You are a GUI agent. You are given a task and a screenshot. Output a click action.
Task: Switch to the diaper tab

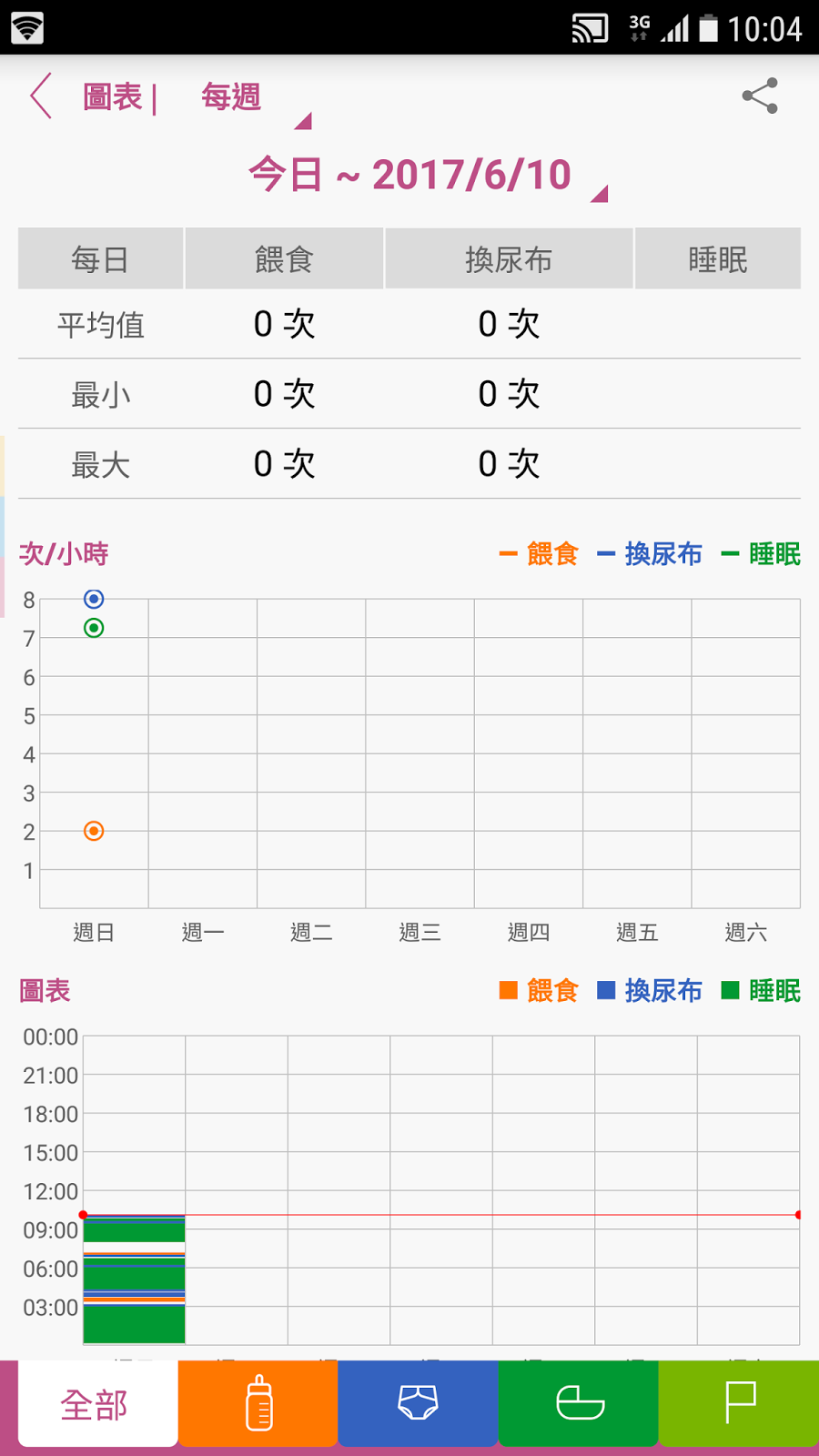pyautogui.click(x=418, y=1403)
